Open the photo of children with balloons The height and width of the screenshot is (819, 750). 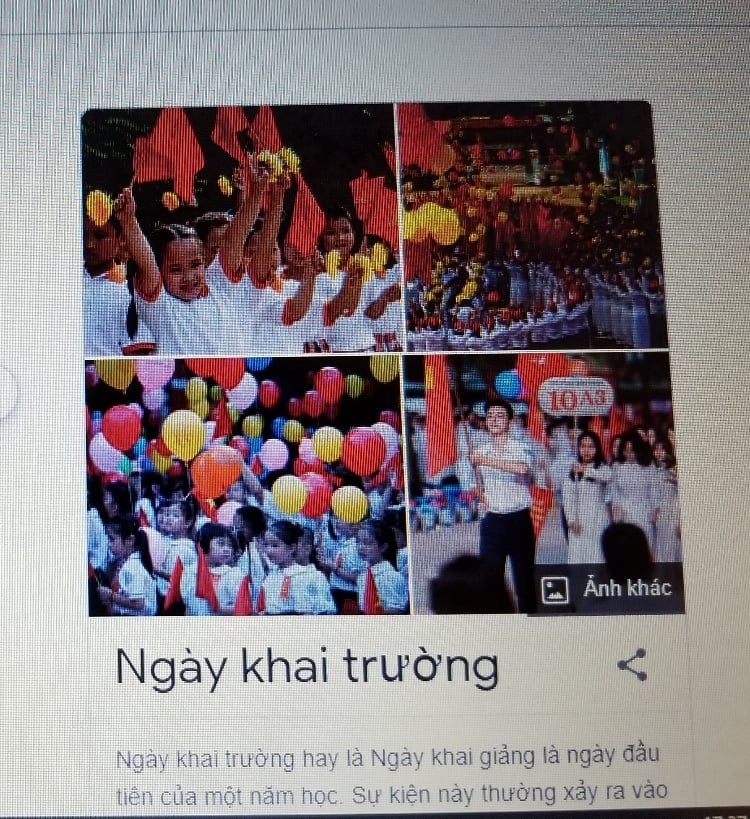point(247,486)
